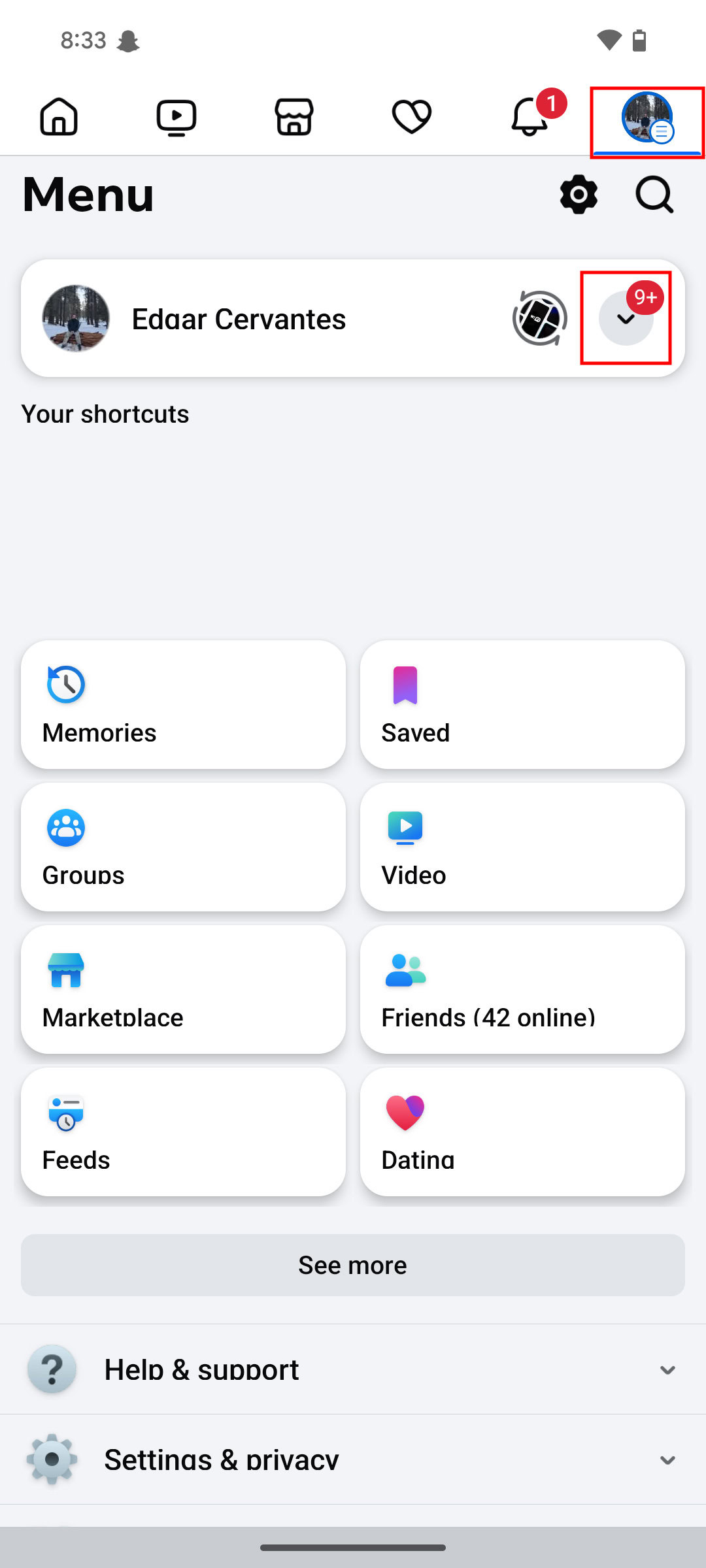Open the Video shortcut card
The height and width of the screenshot is (1568, 706).
click(522, 847)
